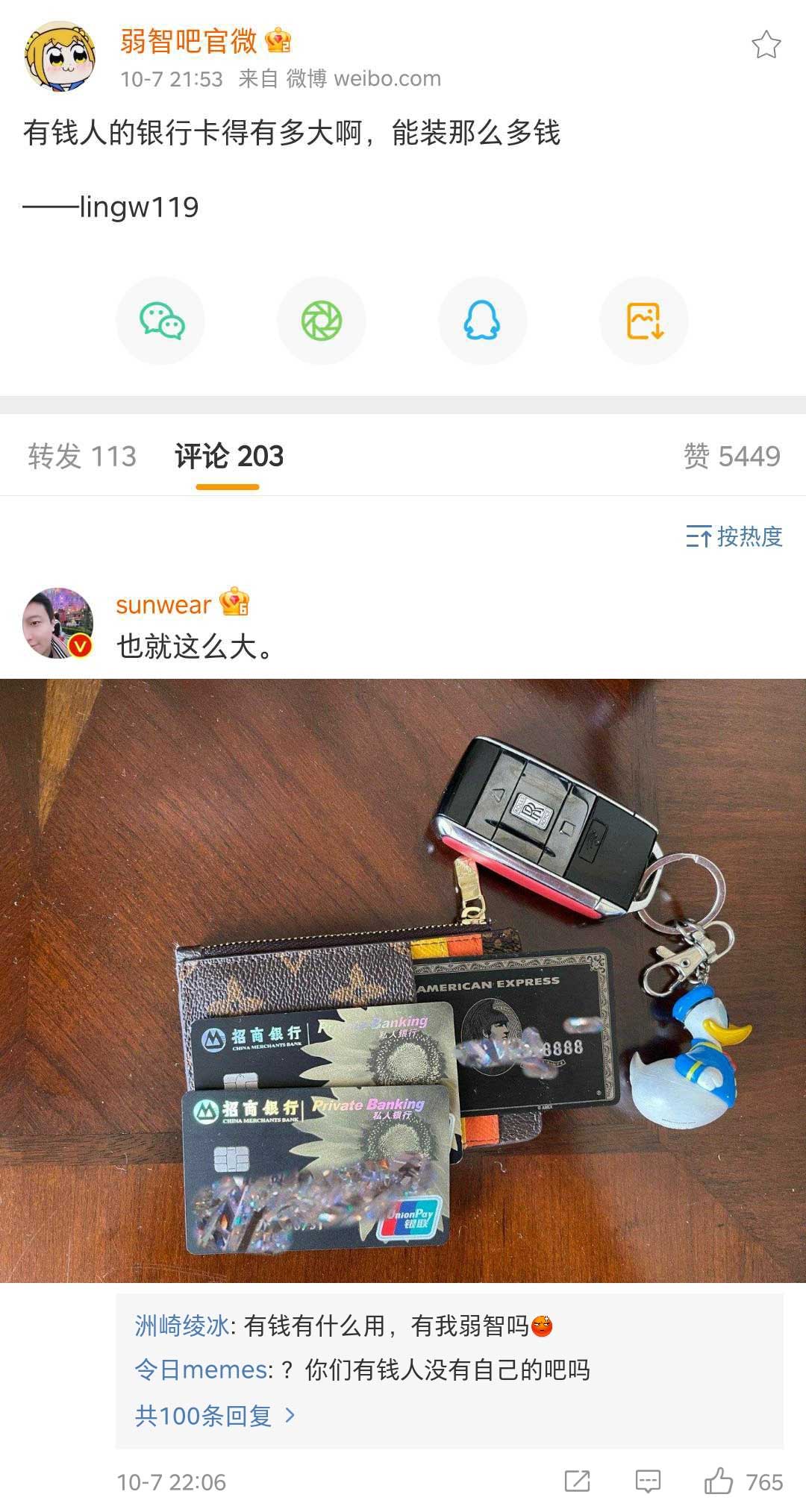
Task: View the 赞 5449 likes tab
Action: coord(731,456)
